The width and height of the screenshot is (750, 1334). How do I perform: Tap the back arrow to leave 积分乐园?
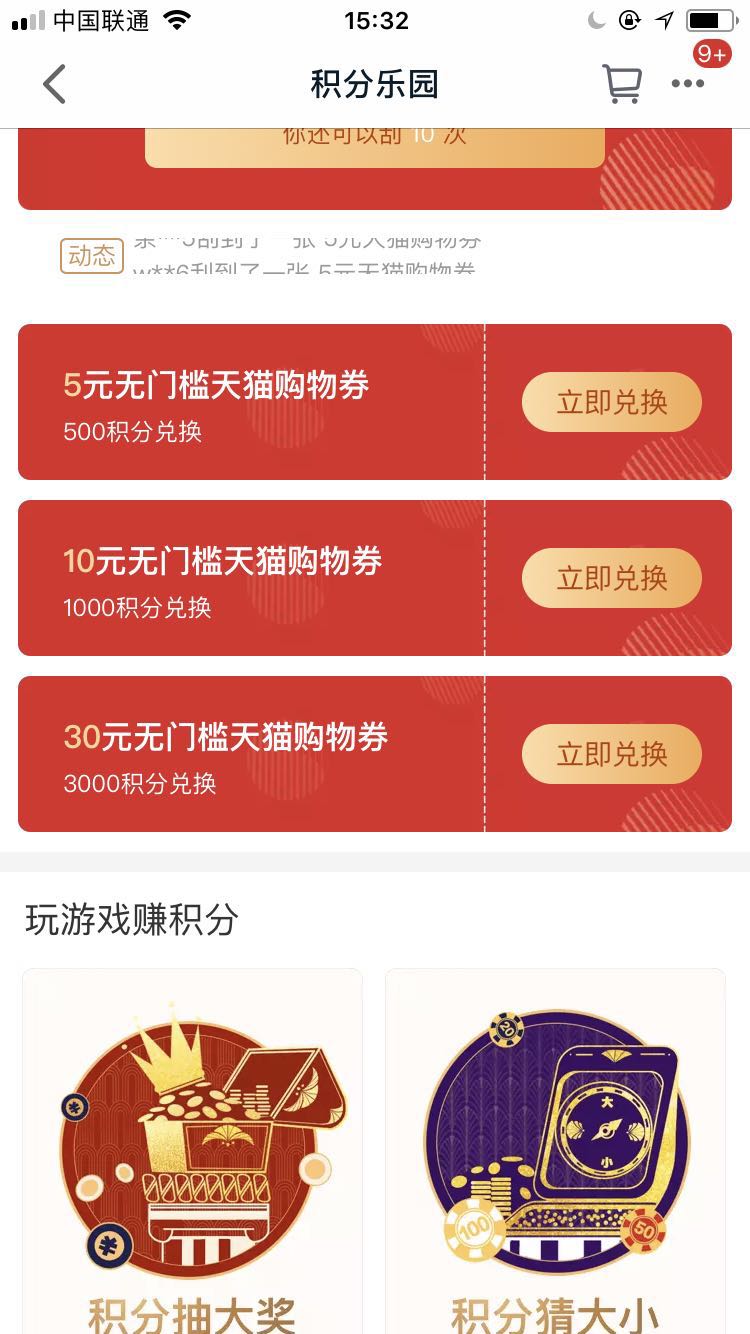(x=55, y=84)
